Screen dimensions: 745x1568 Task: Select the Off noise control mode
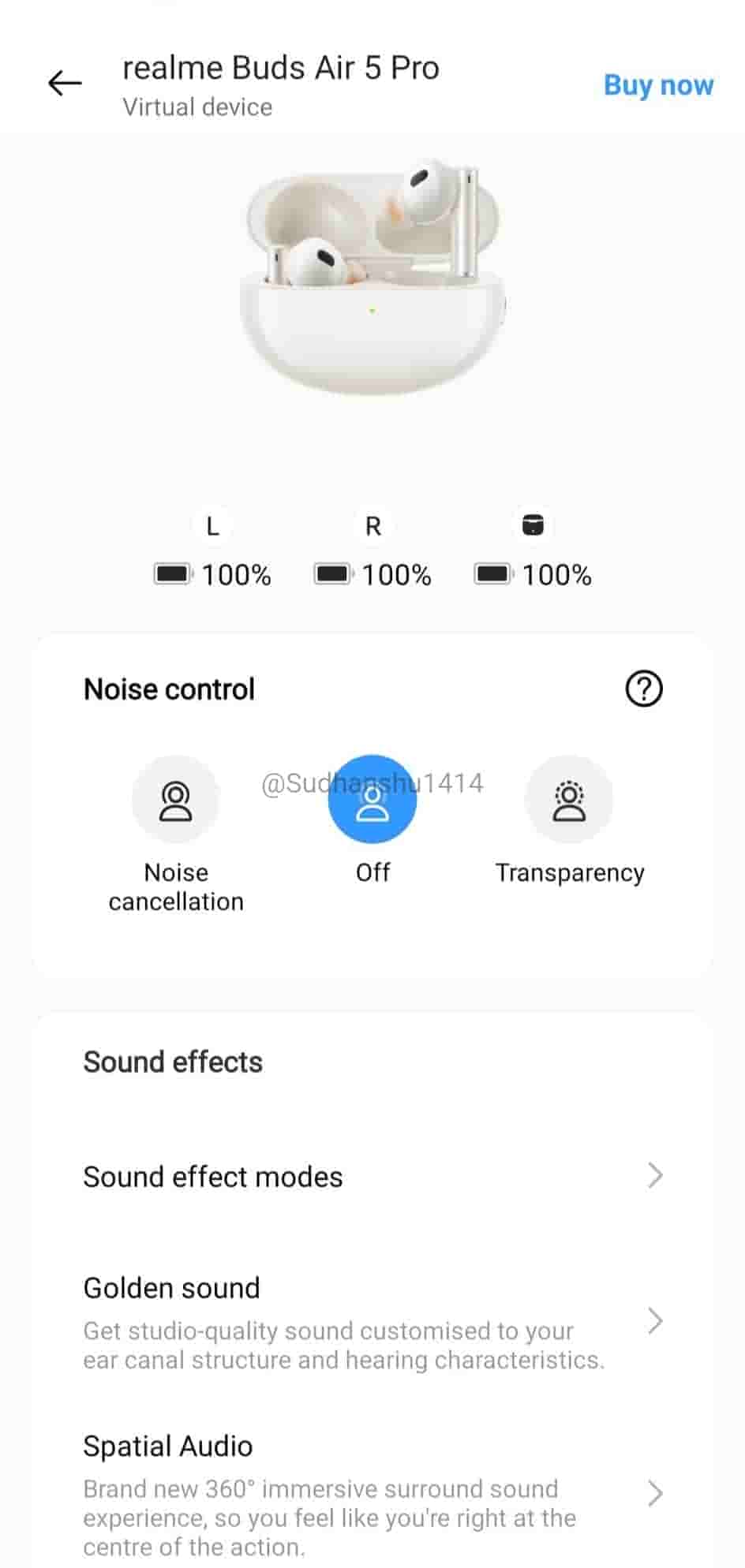point(372,800)
